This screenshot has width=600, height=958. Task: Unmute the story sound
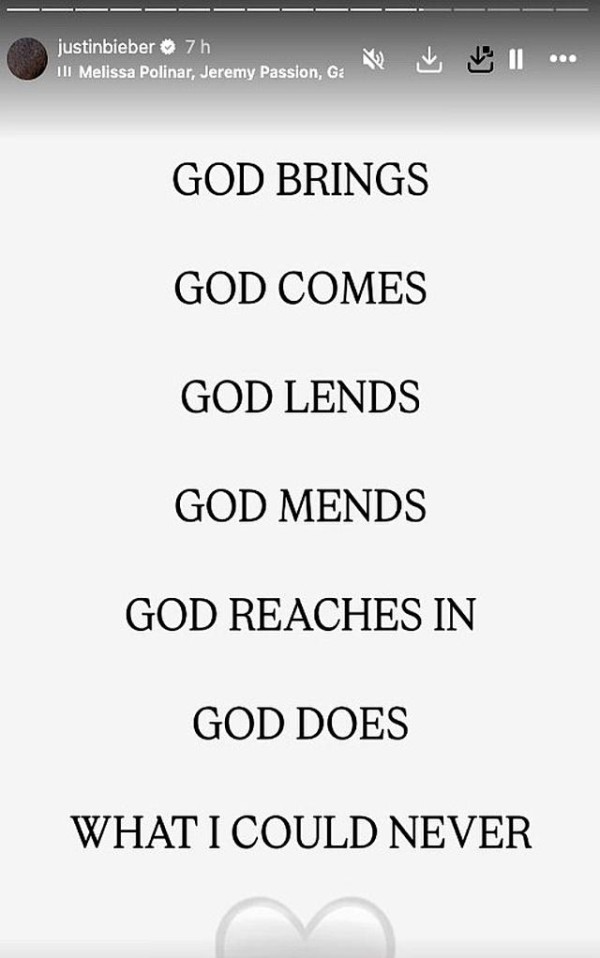point(373,60)
